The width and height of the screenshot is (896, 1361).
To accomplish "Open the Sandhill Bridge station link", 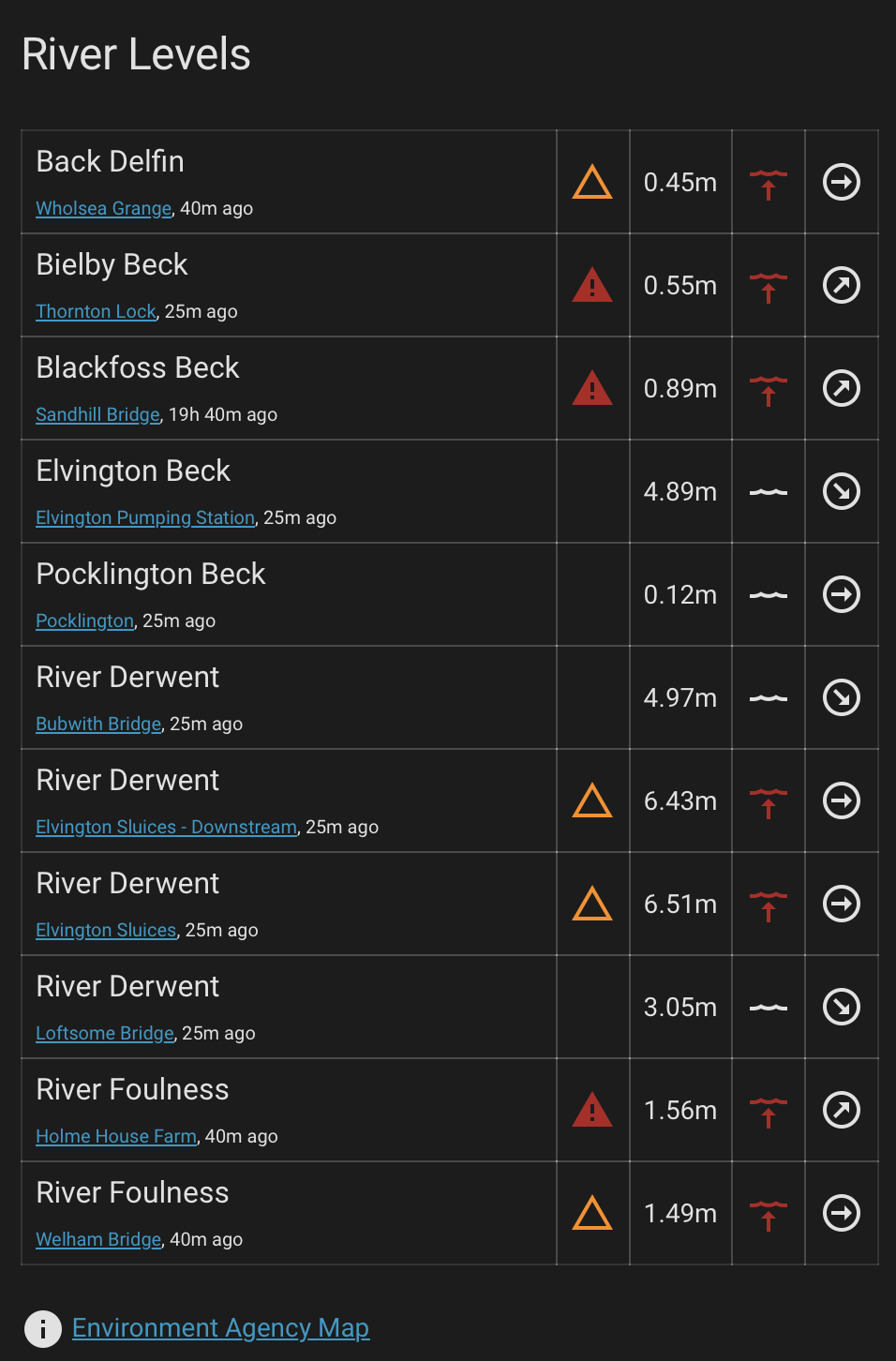I will click(97, 414).
